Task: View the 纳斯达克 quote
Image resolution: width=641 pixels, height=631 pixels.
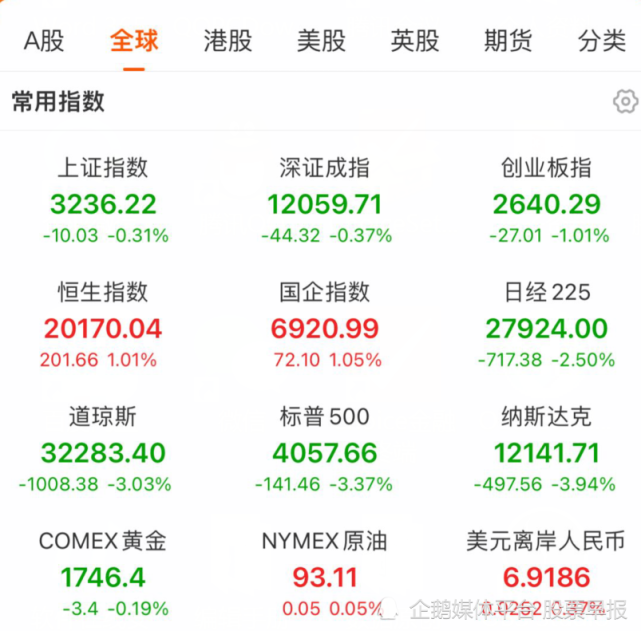Action: (546, 451)
